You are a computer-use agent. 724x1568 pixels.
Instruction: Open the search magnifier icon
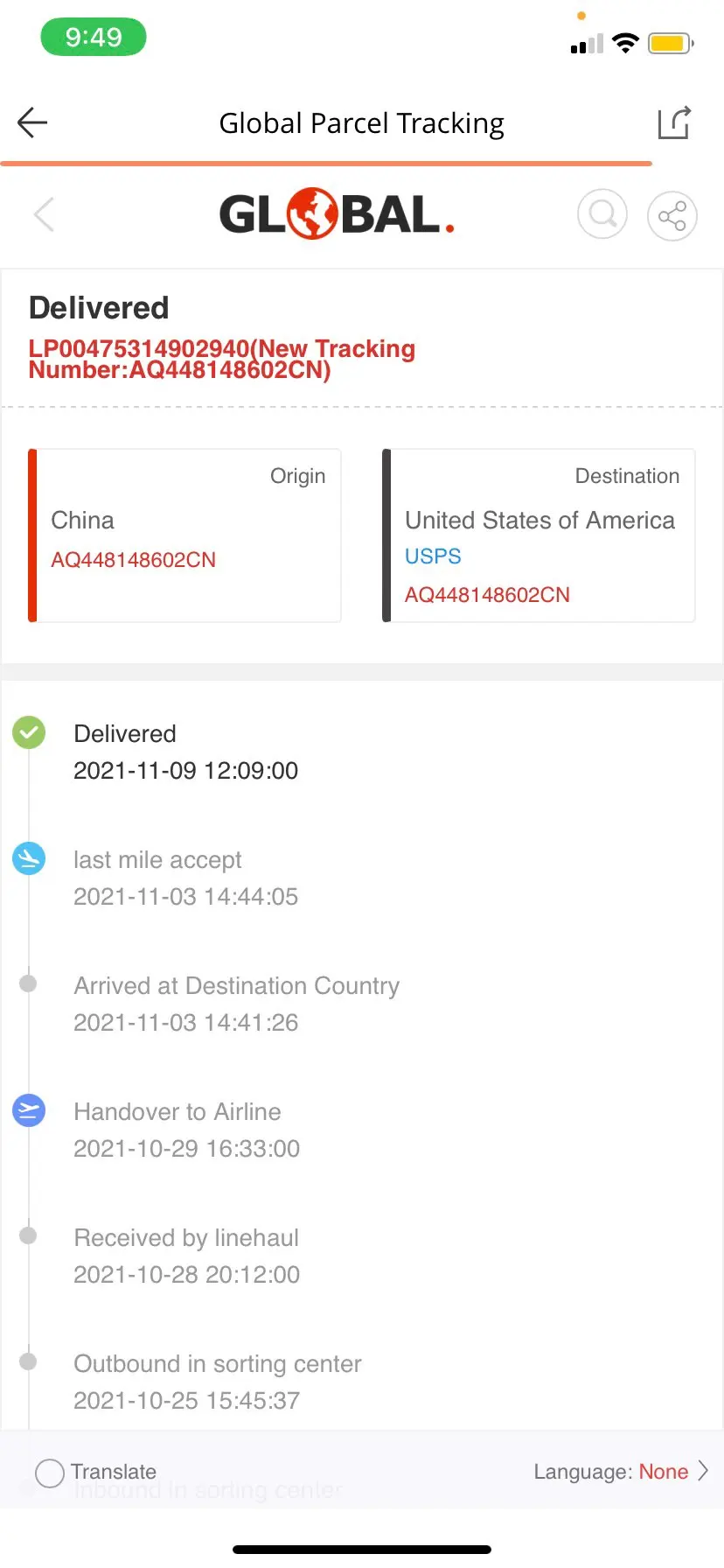point(602,214)
